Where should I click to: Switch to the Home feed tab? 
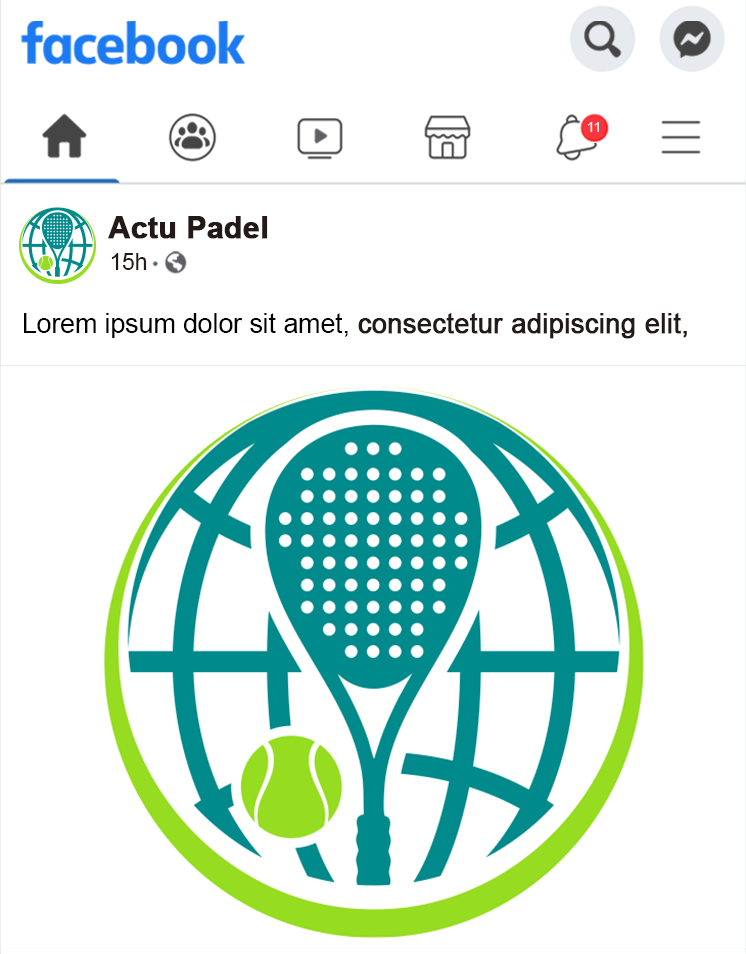(63, 137)
